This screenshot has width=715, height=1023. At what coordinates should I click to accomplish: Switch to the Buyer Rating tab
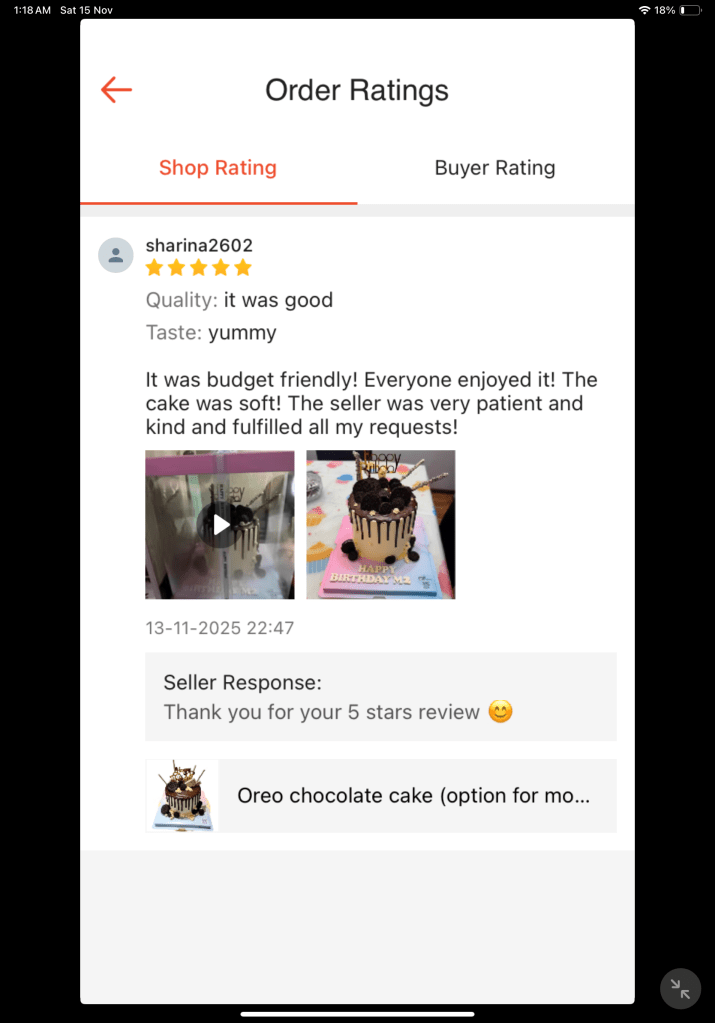[x=494, y=168]
